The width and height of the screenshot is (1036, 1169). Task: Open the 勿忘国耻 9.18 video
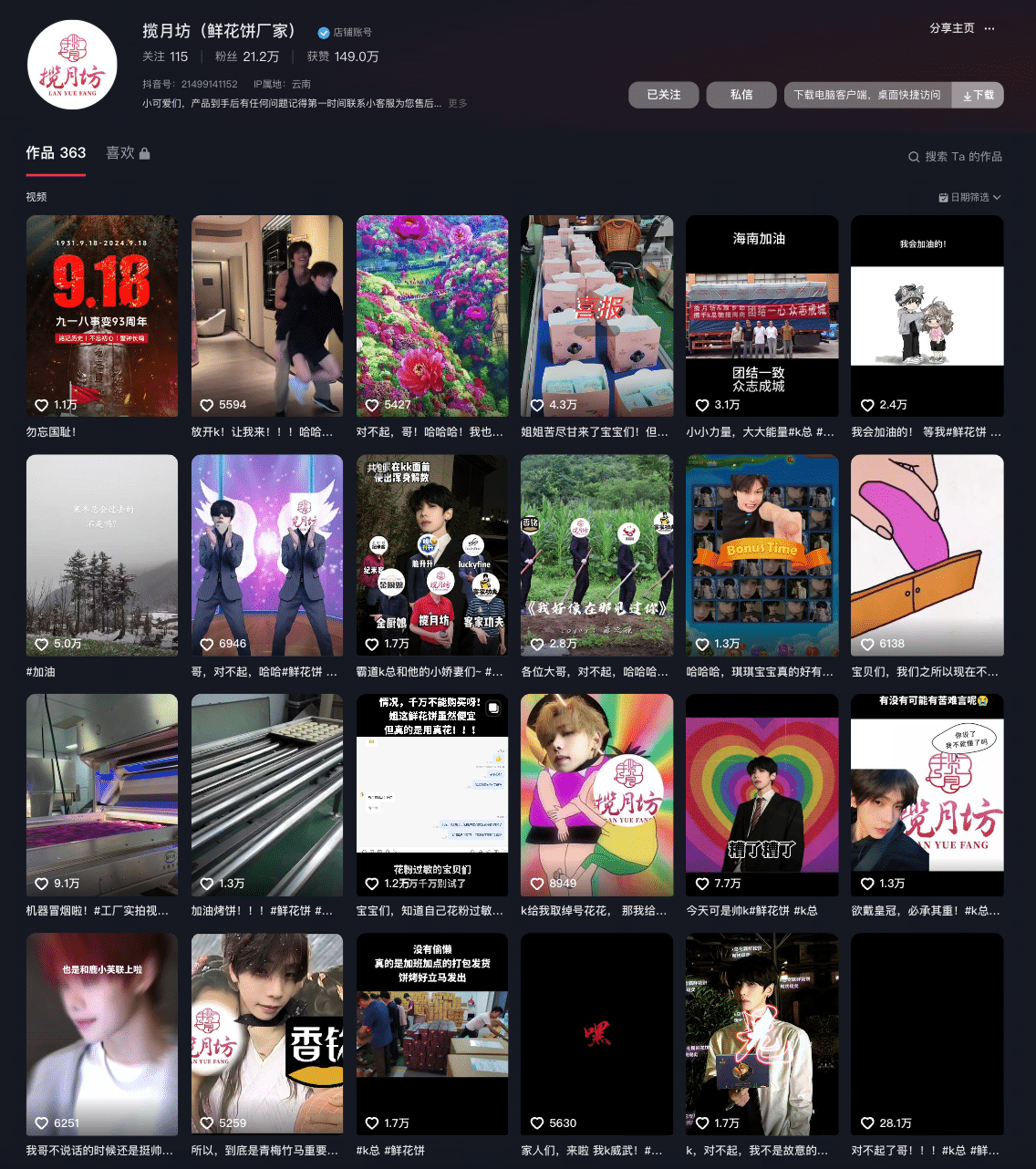102,316
